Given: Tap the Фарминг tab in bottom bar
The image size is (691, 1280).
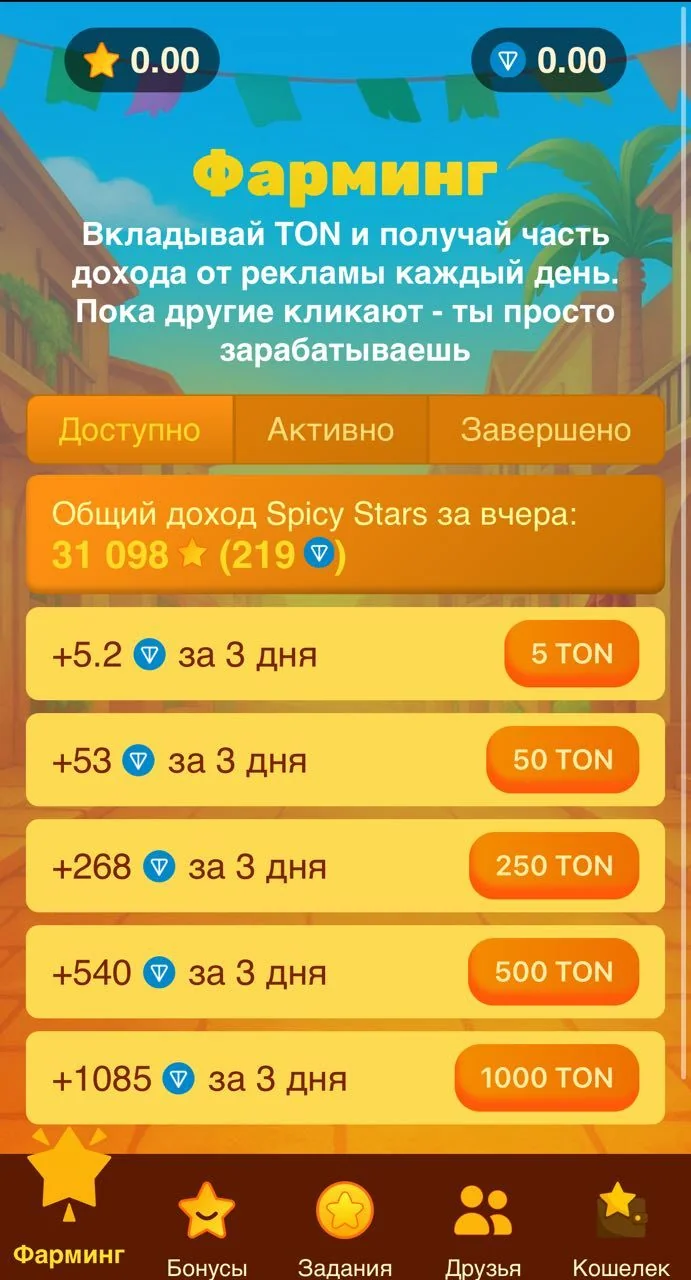Looking at the screenshot, I should (x=69, y=1205).
